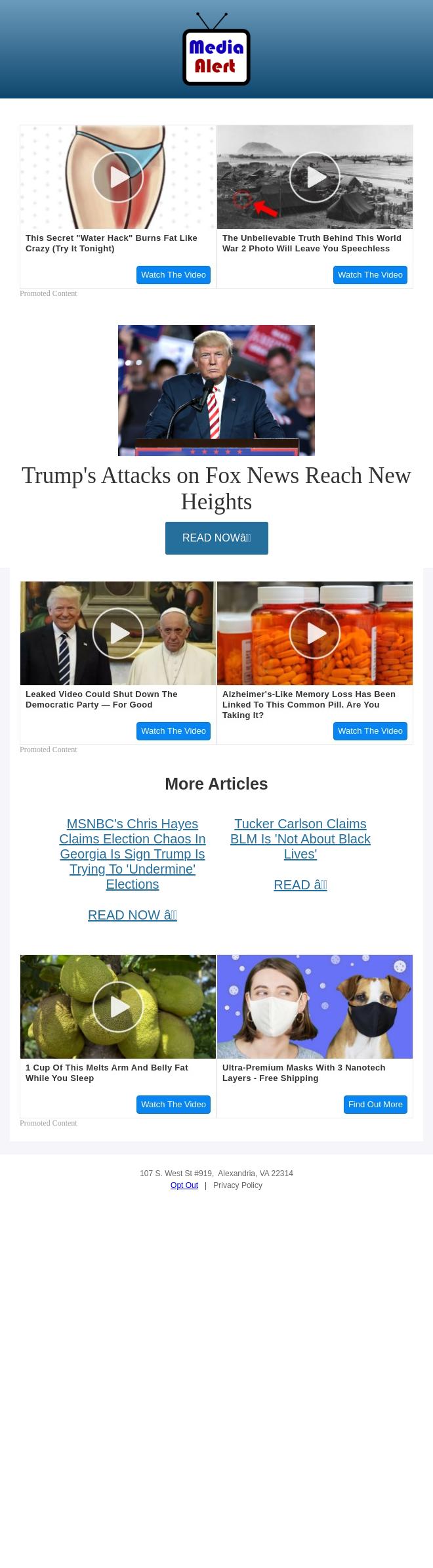Play the Water Hack video thumbnail
The image size is (433, 1568).
[118, 177]
